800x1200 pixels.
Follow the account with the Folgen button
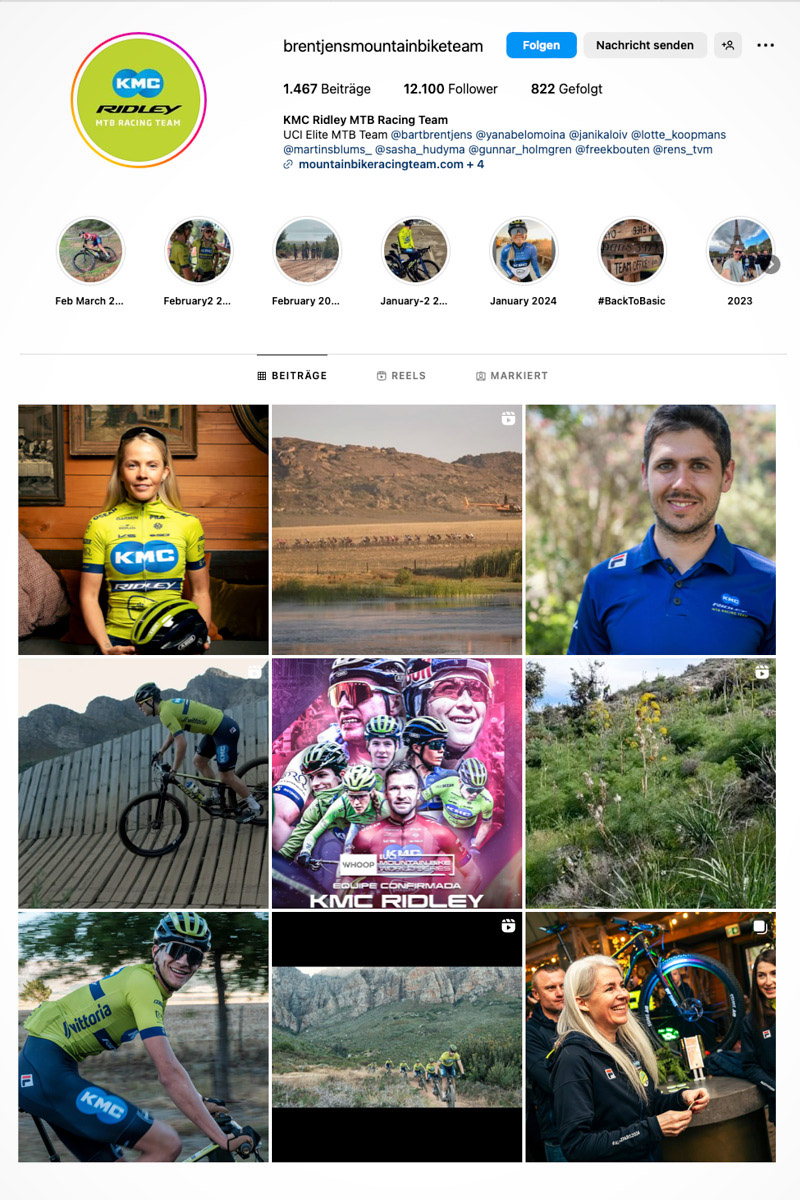541,45
